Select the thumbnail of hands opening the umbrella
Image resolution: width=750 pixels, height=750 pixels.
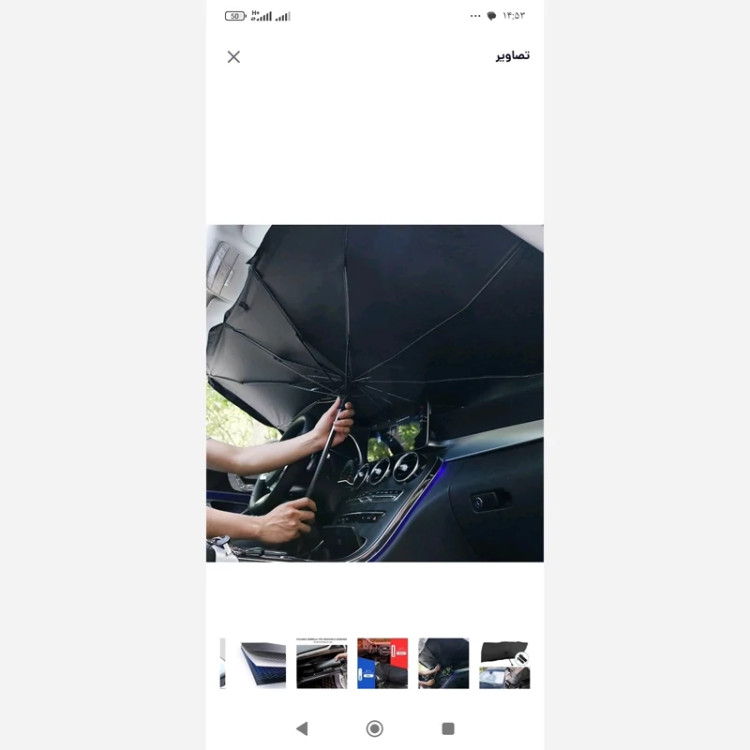click(x=443, y=663)
